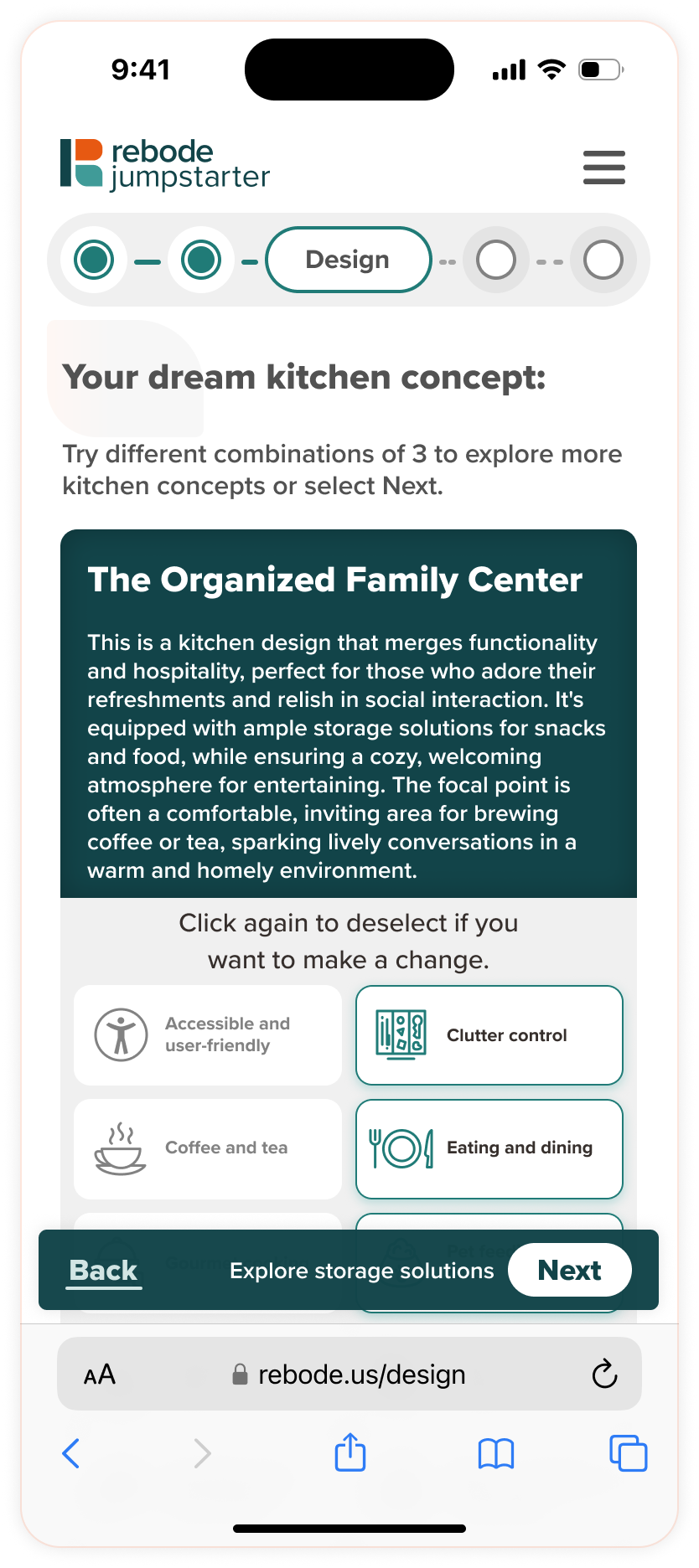Go to the first progress step

(x=94, y=260)
